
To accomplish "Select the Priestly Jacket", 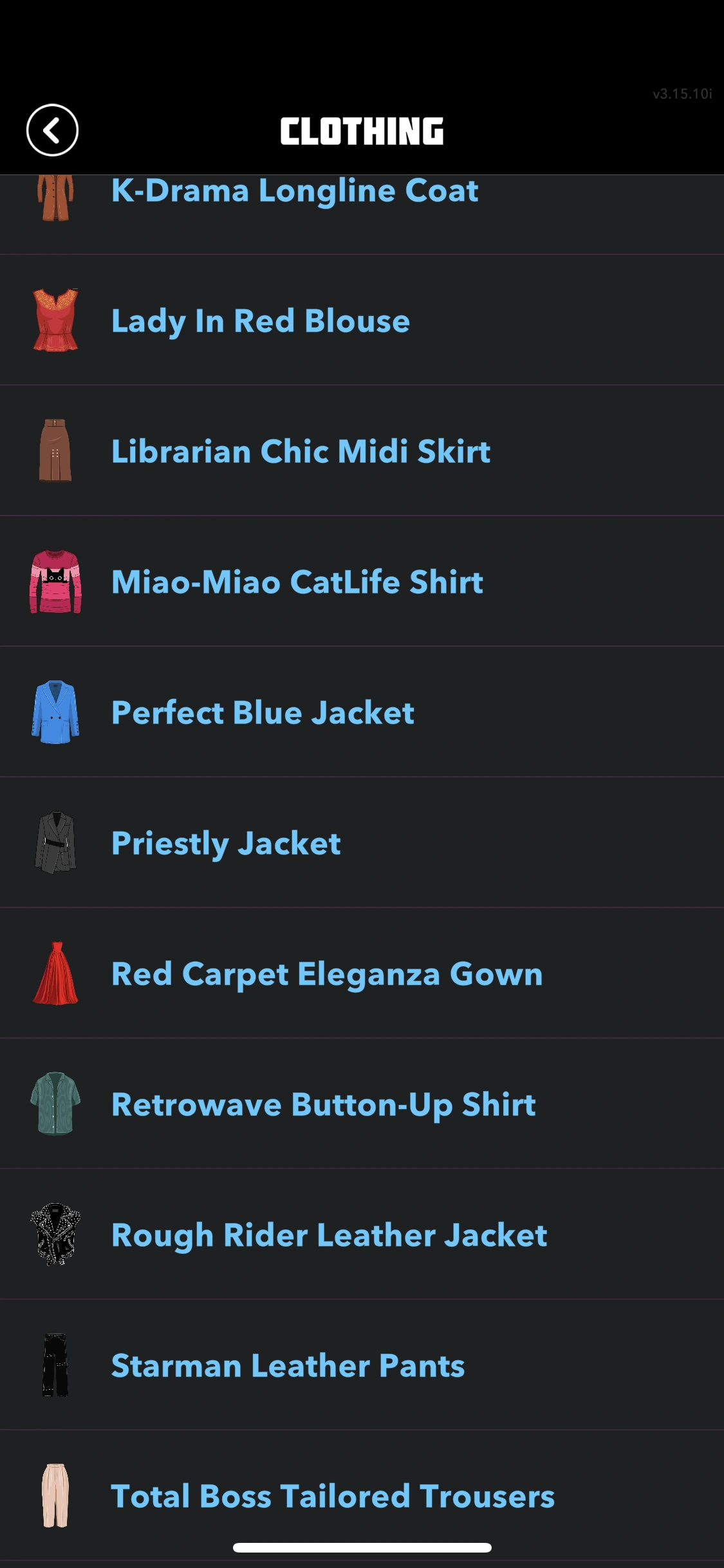I will click(226, 843).
